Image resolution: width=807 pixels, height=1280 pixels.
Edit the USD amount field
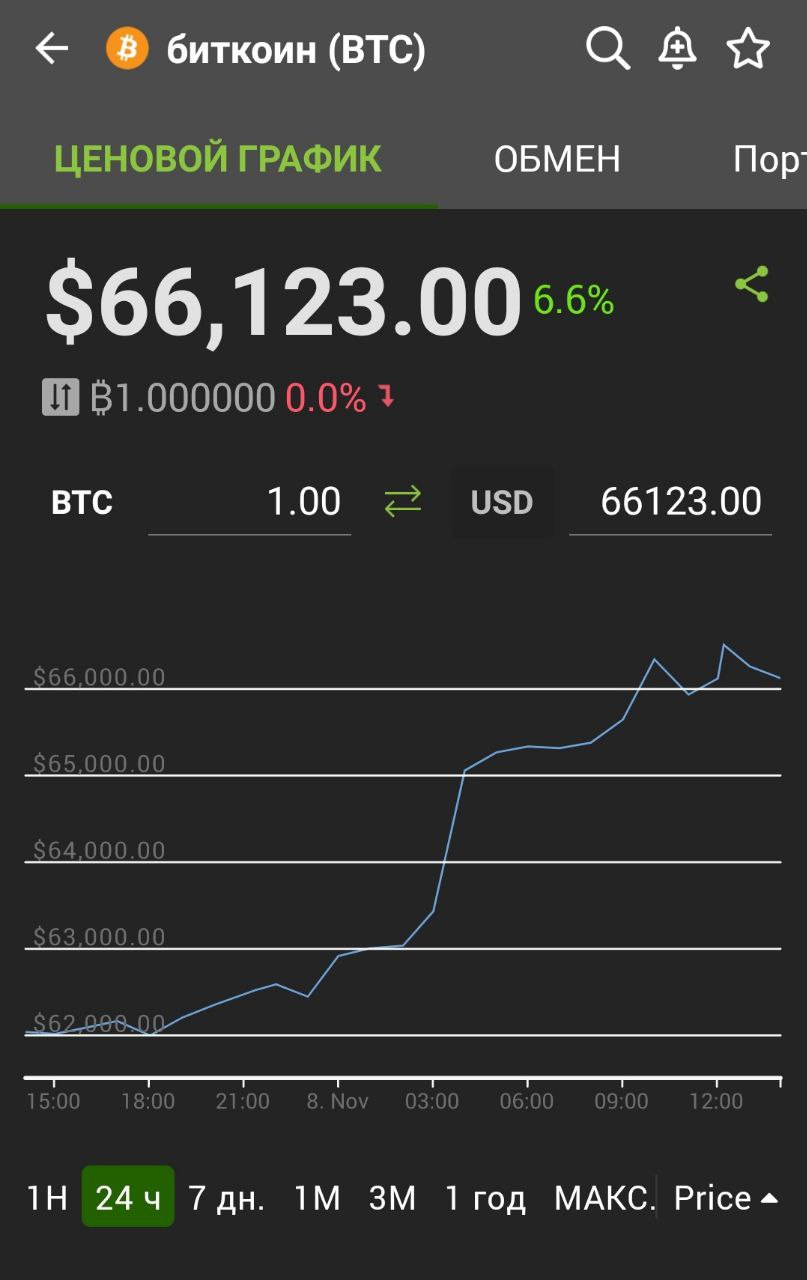[x=671, y=502]
